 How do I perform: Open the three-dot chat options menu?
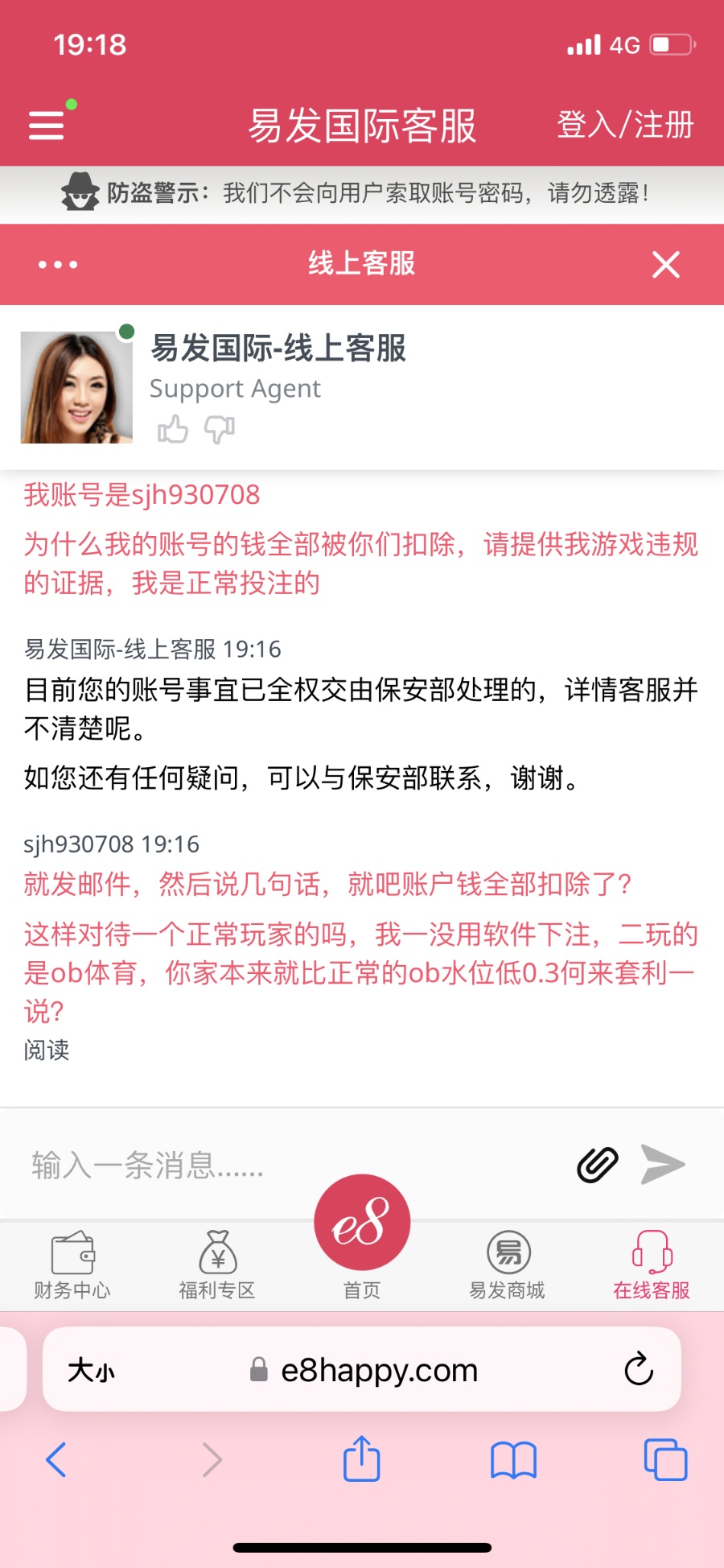(x=58, y=264)
